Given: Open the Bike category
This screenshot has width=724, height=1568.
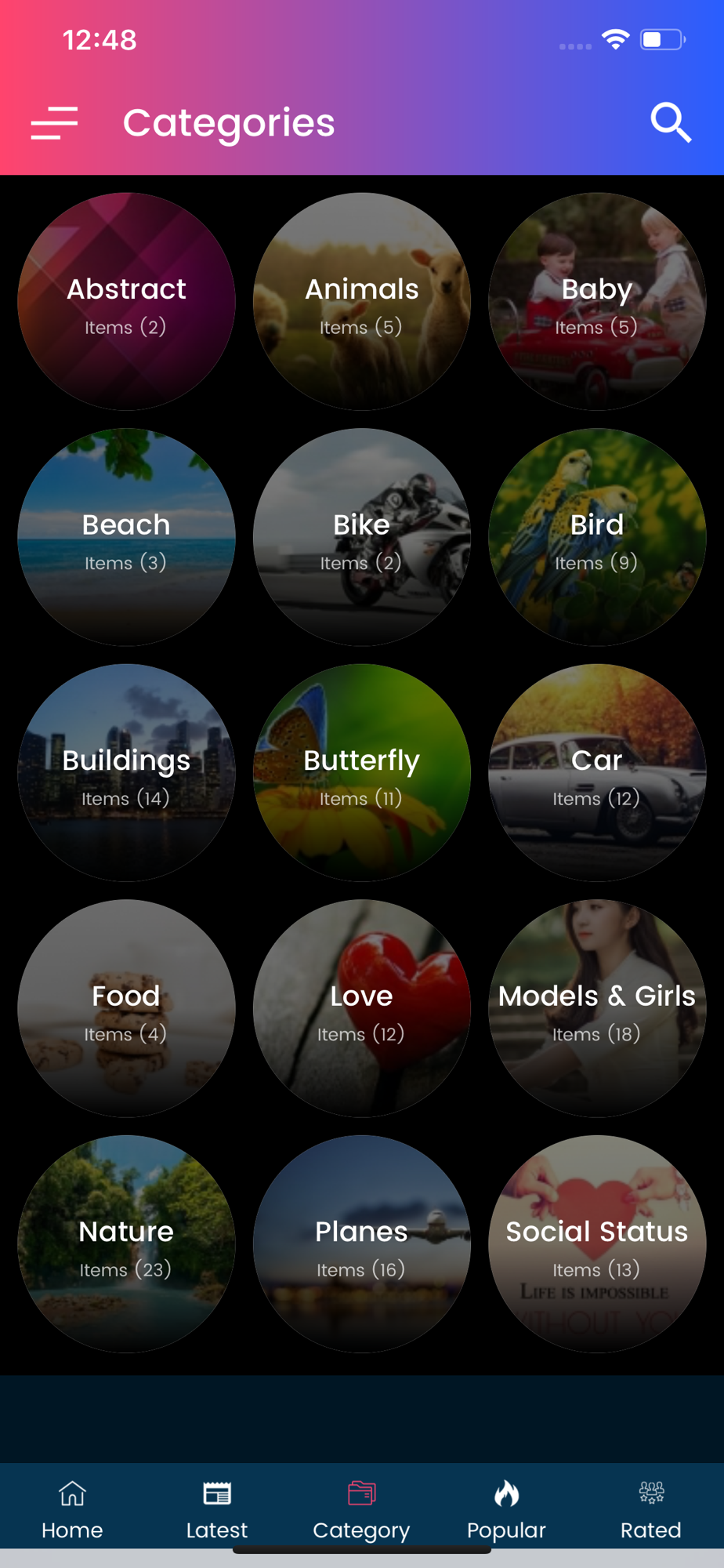Looking at the screenshot, I should point(361,537).
